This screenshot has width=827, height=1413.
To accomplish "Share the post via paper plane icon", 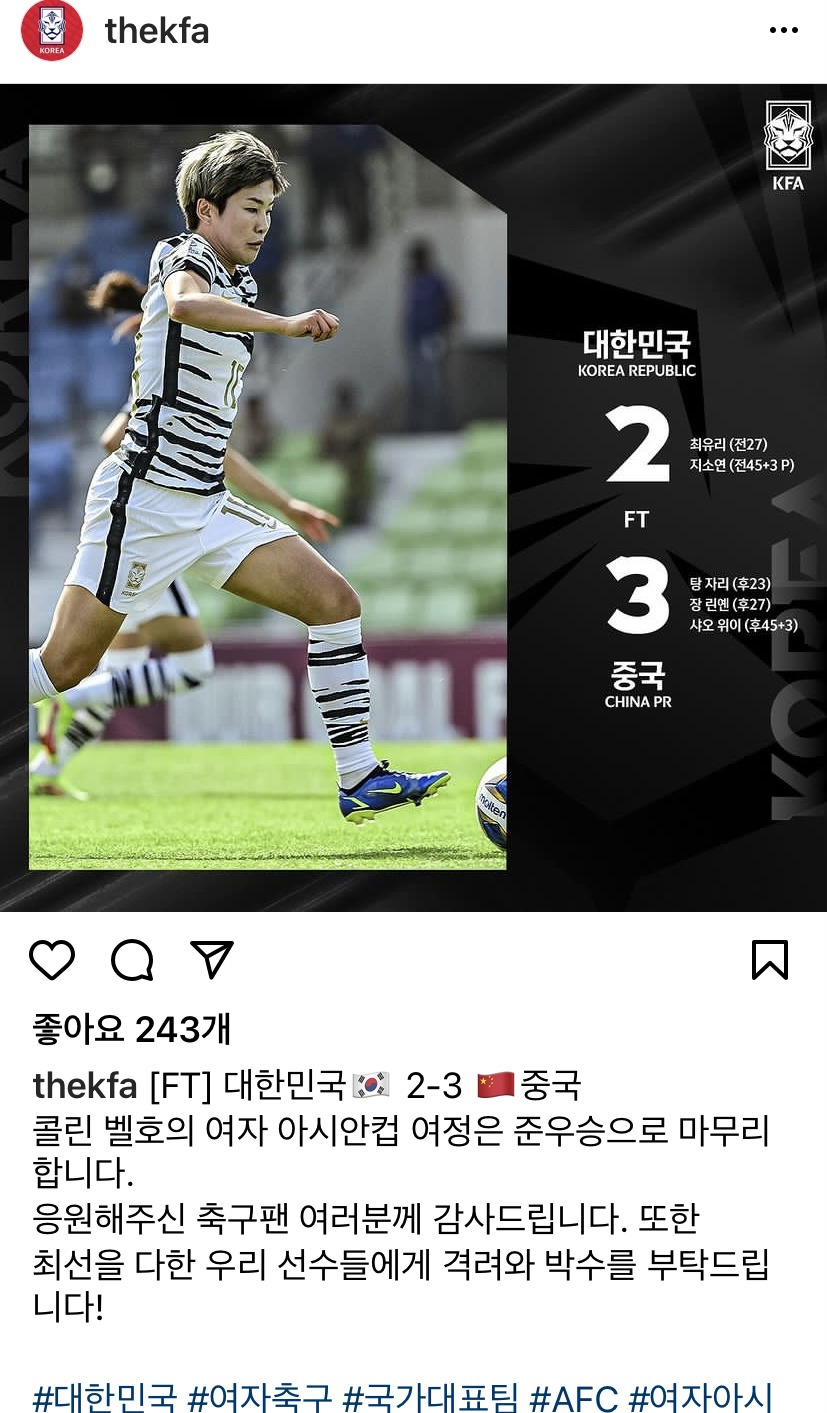I will pos(211,960).
